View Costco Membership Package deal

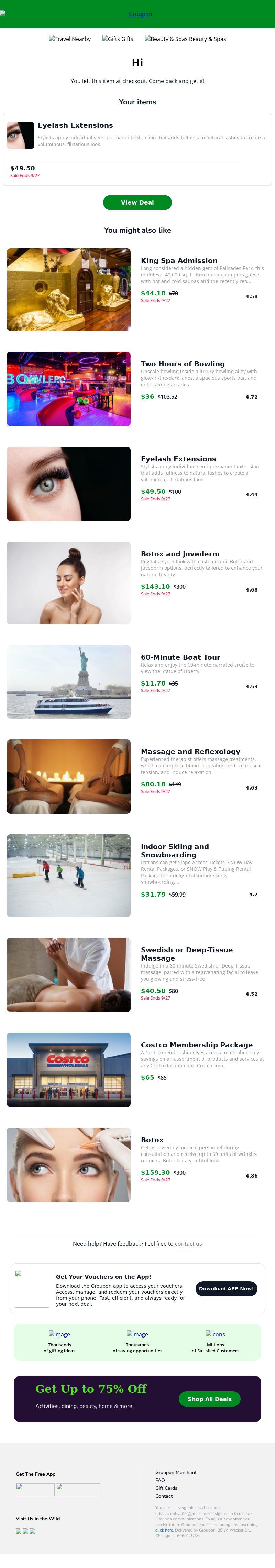(x=197, y=1045)
